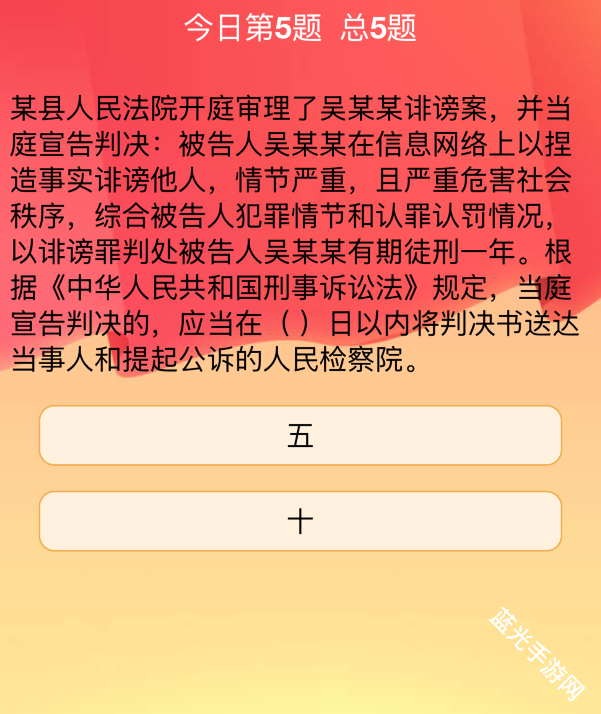Choose the answer 十
The image size is (601, 714).
(x=300, y=521)
